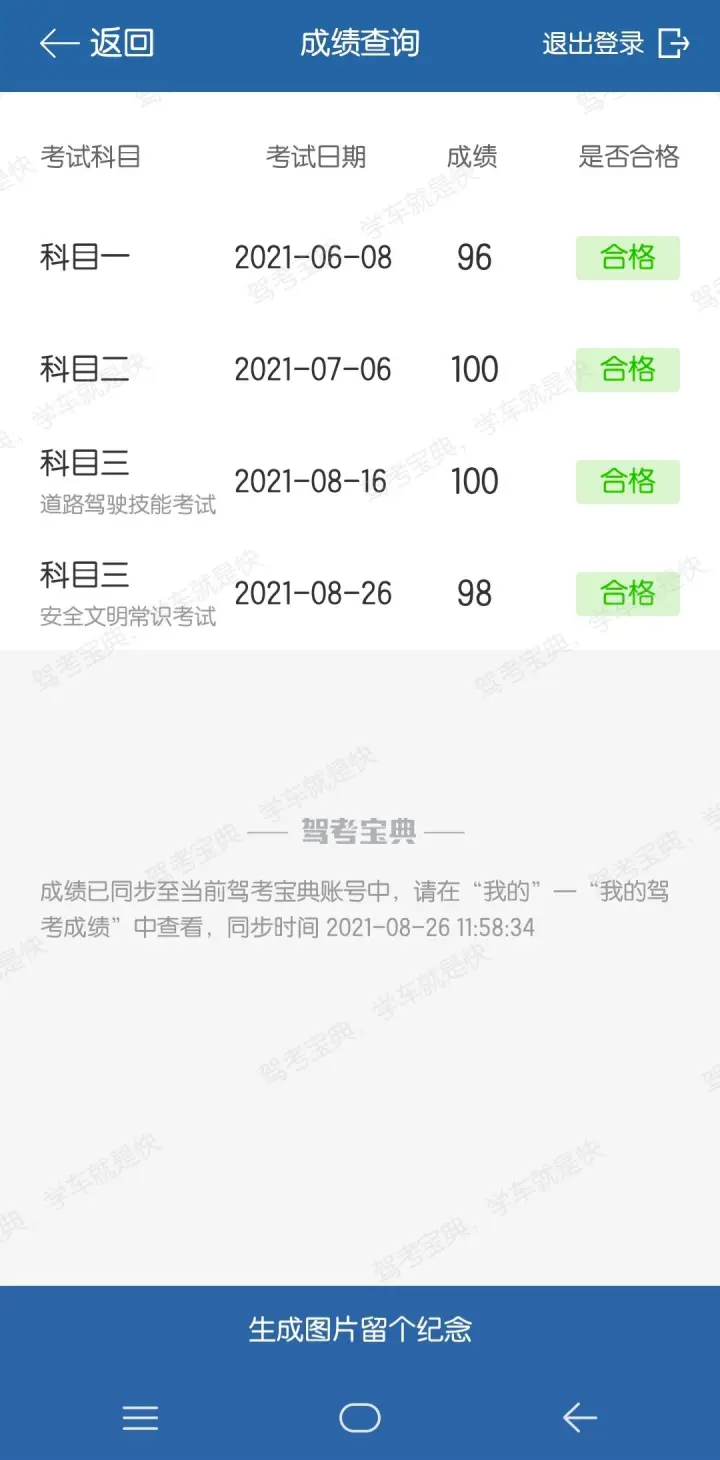Tap 生成图片留个纪念 button
The height and width of the screenshot is (1460, 720).
[360, 1329]
